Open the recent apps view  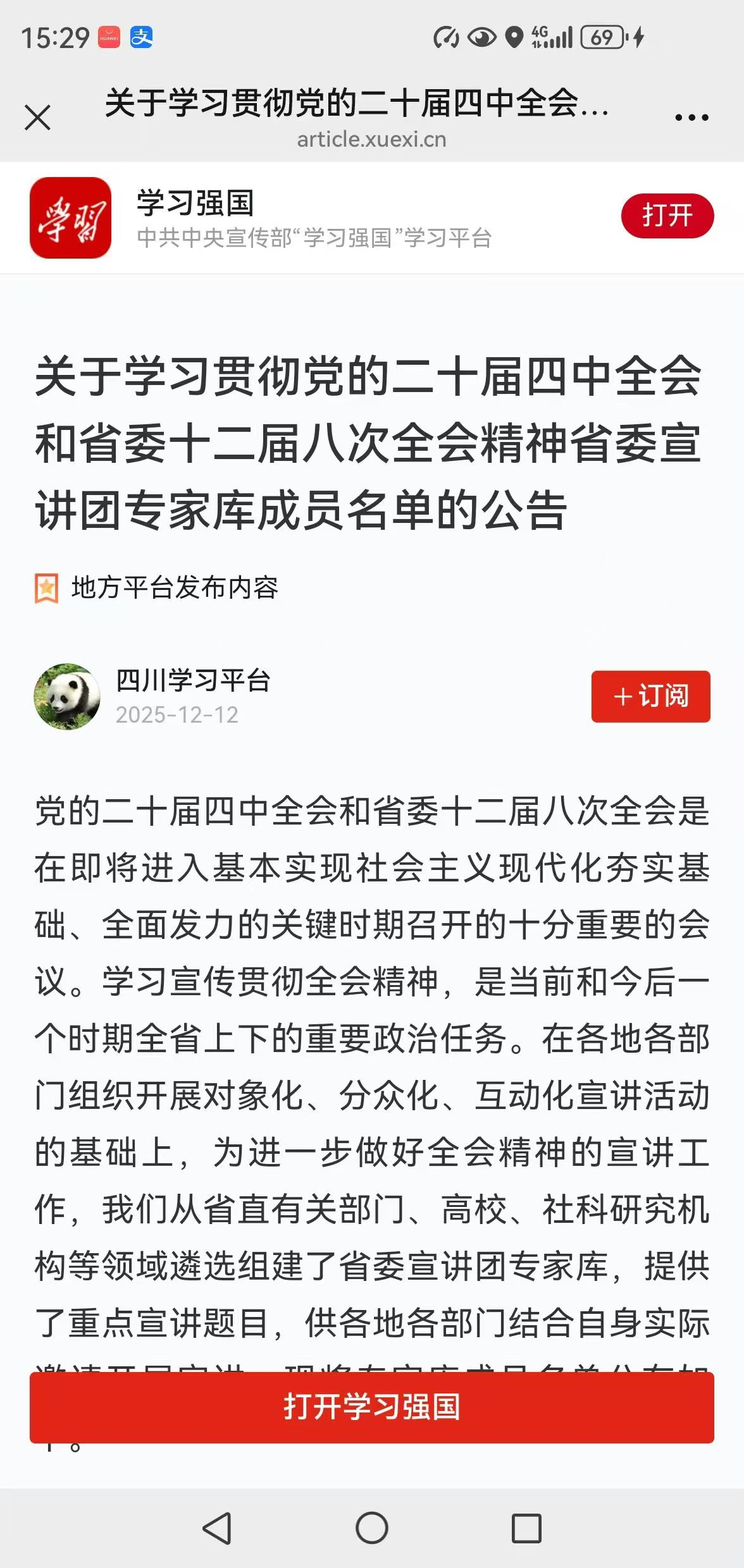[x=526, y=1529]
